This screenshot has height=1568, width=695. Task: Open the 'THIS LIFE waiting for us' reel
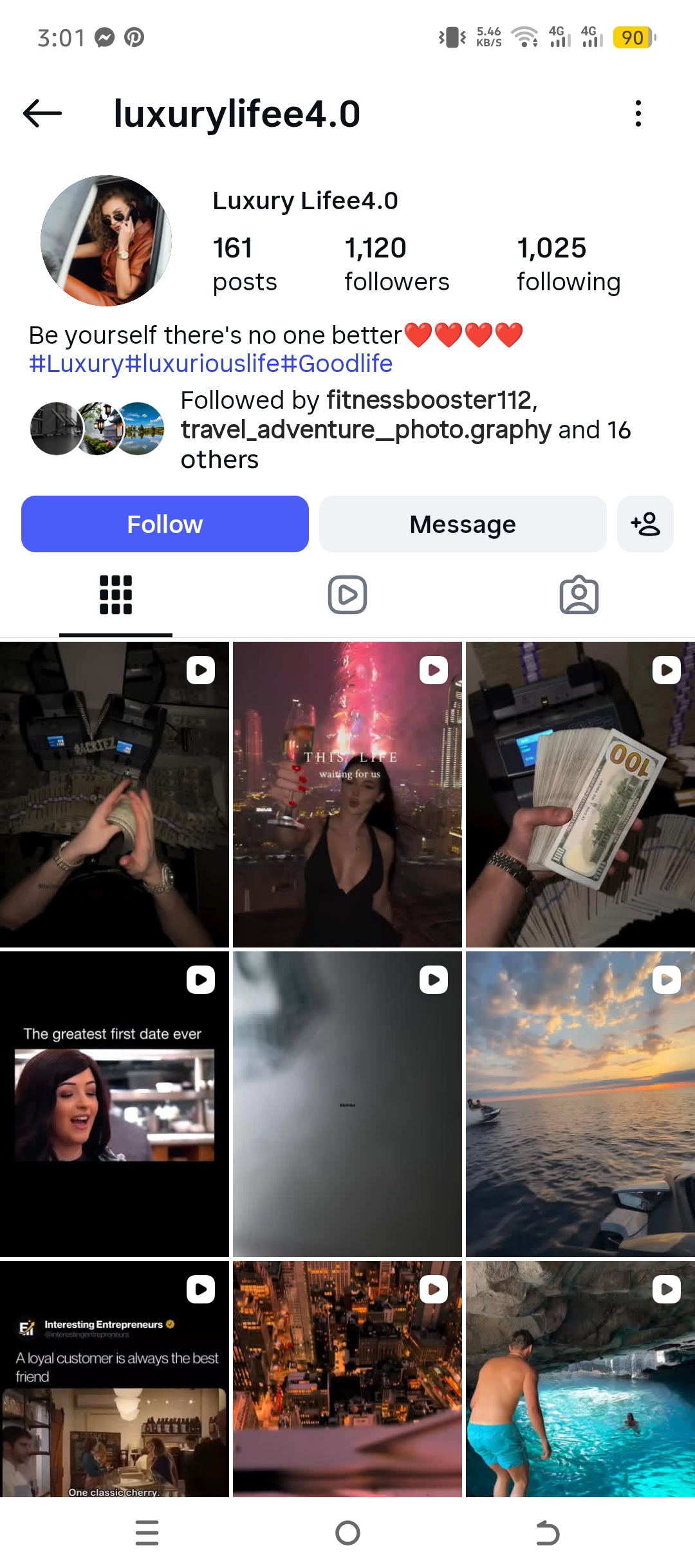point(347,794)
